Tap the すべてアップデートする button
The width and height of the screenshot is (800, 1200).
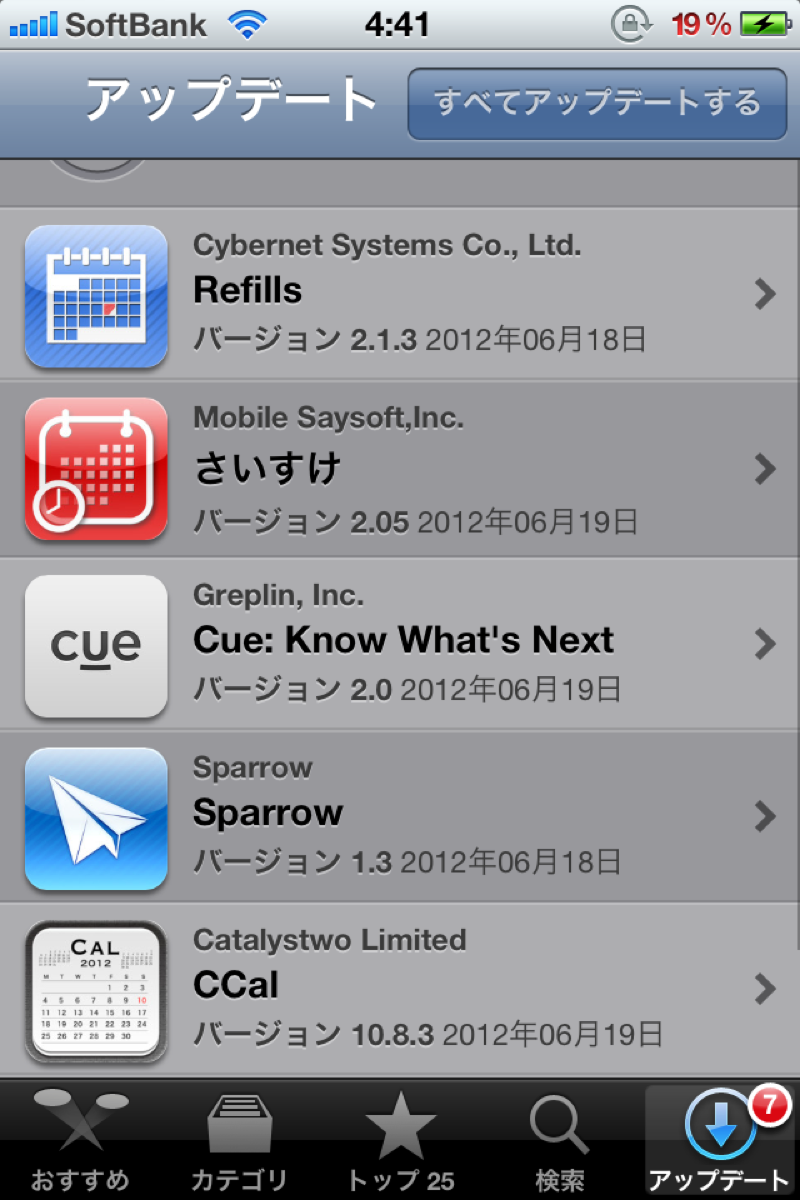pos(597,104)
